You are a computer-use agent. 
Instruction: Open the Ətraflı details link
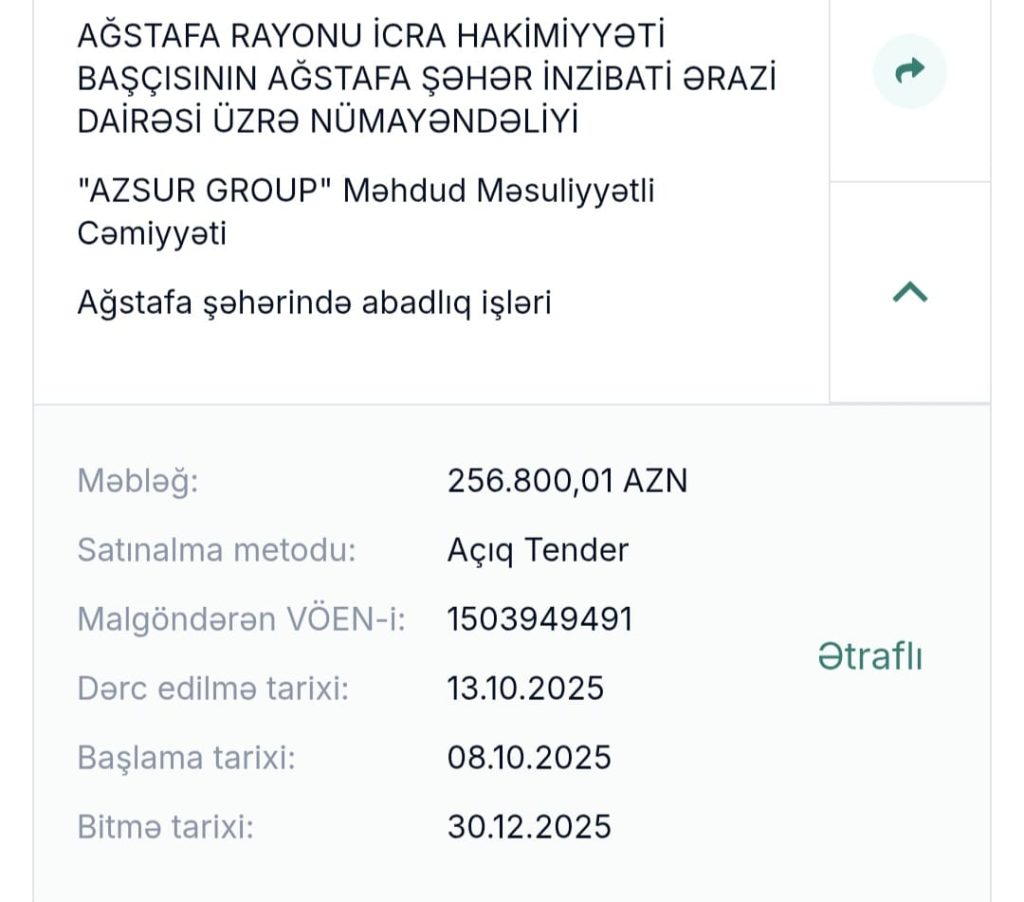coord(869,657)
